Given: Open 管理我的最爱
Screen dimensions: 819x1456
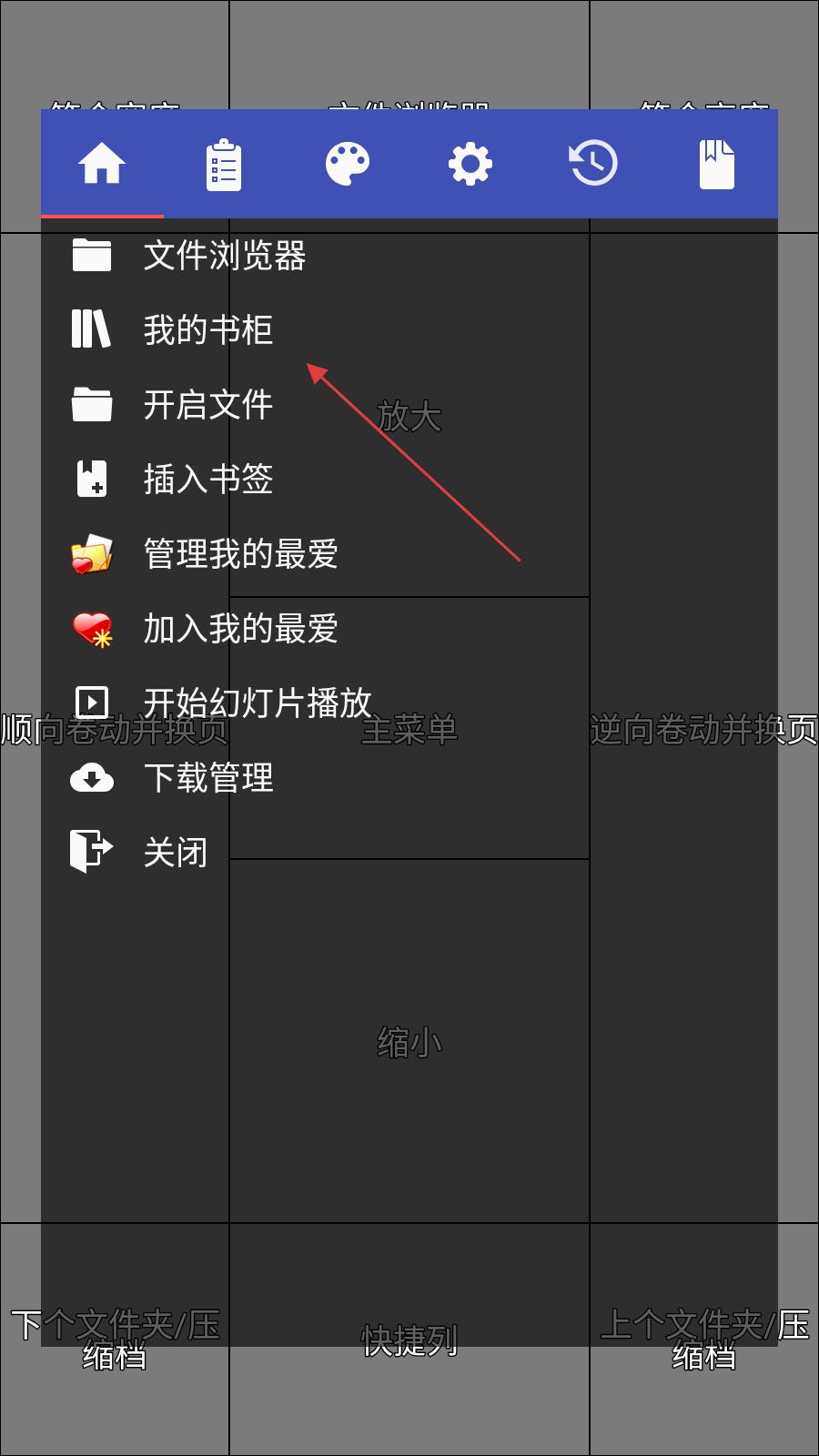Looking at the screenshot, I should (x=409, y=554).
